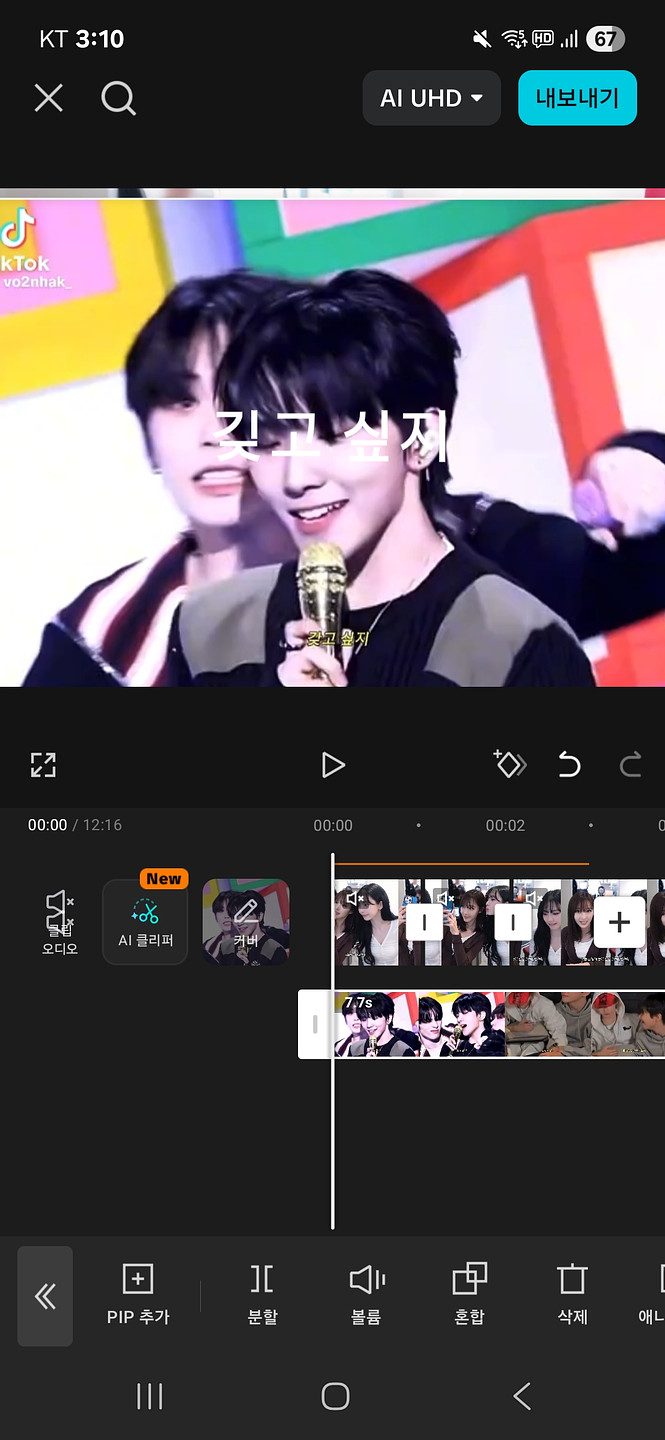
Task: Tap the 내보내기 export button
Action: coord(577,98)
